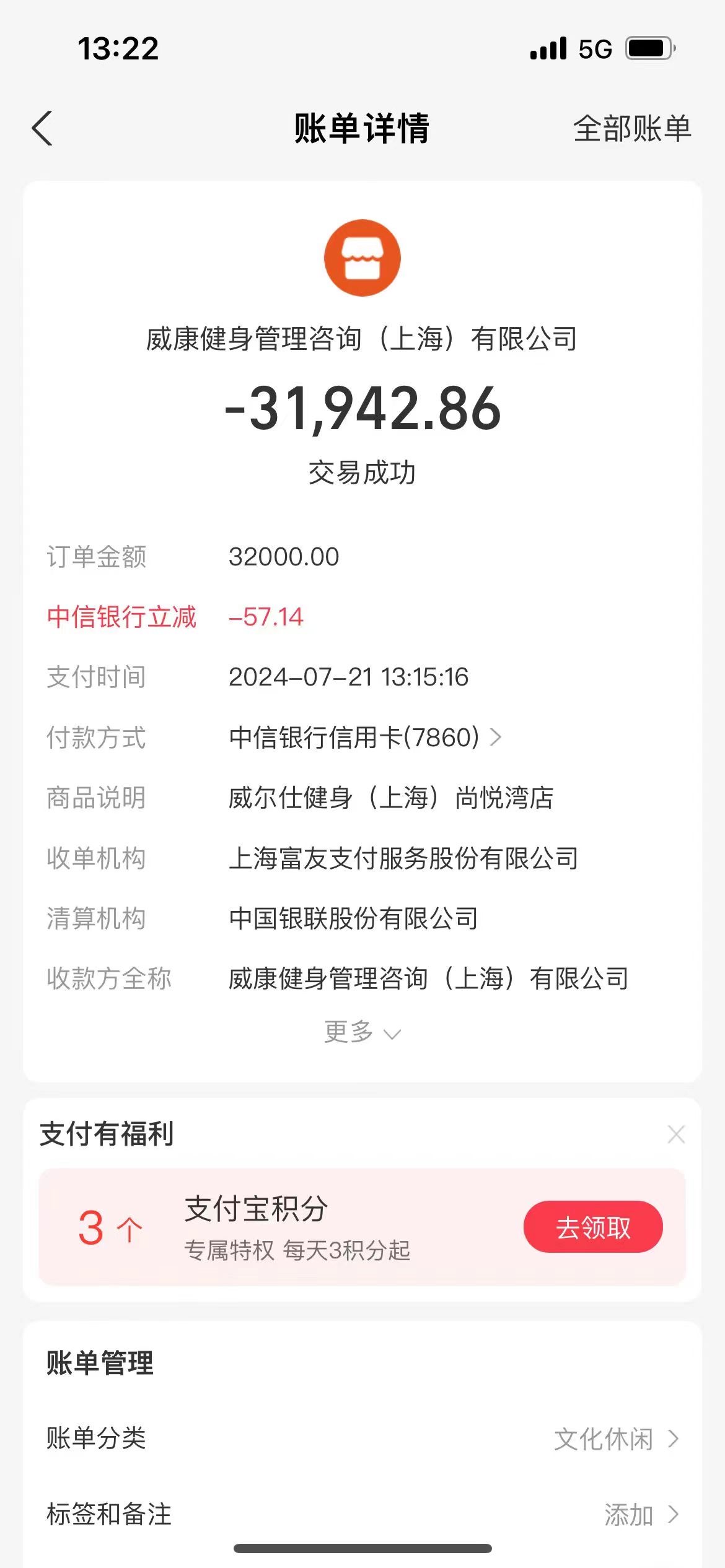Open the 中信银行信用卡(7860) payment method row
This screenshot has width=725, height=1568.
point(362,737)
